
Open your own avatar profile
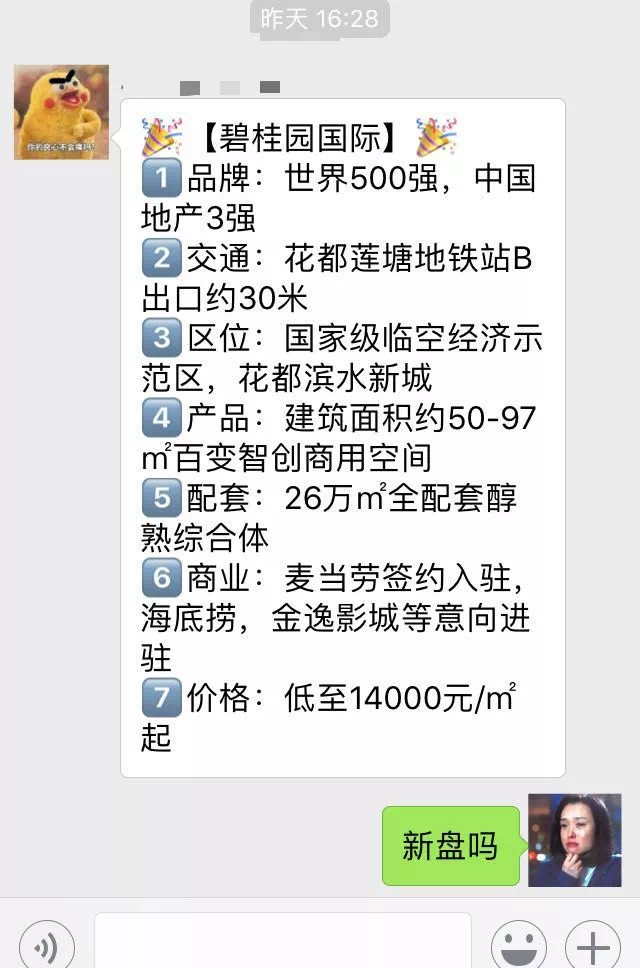click(574, 840)
